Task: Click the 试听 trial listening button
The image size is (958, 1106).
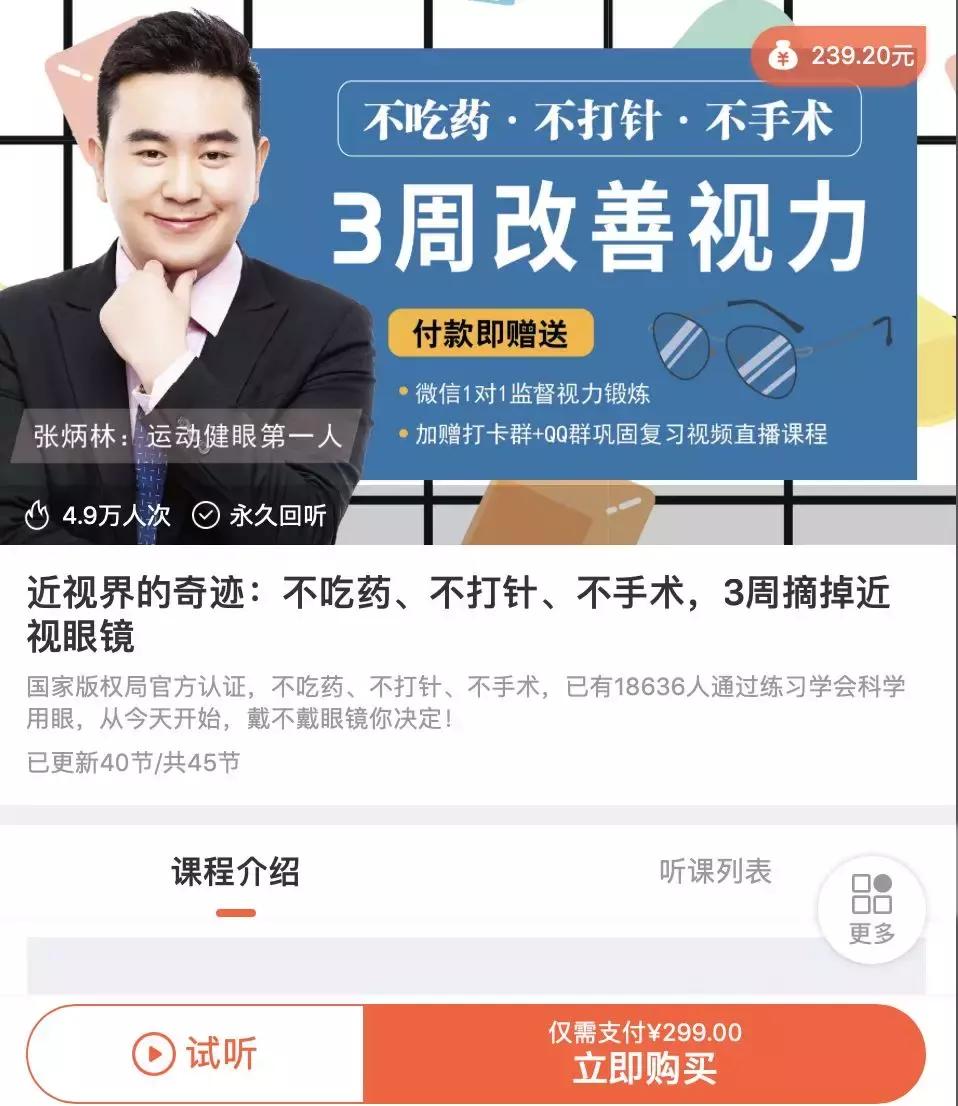Action: point(196,1050)
